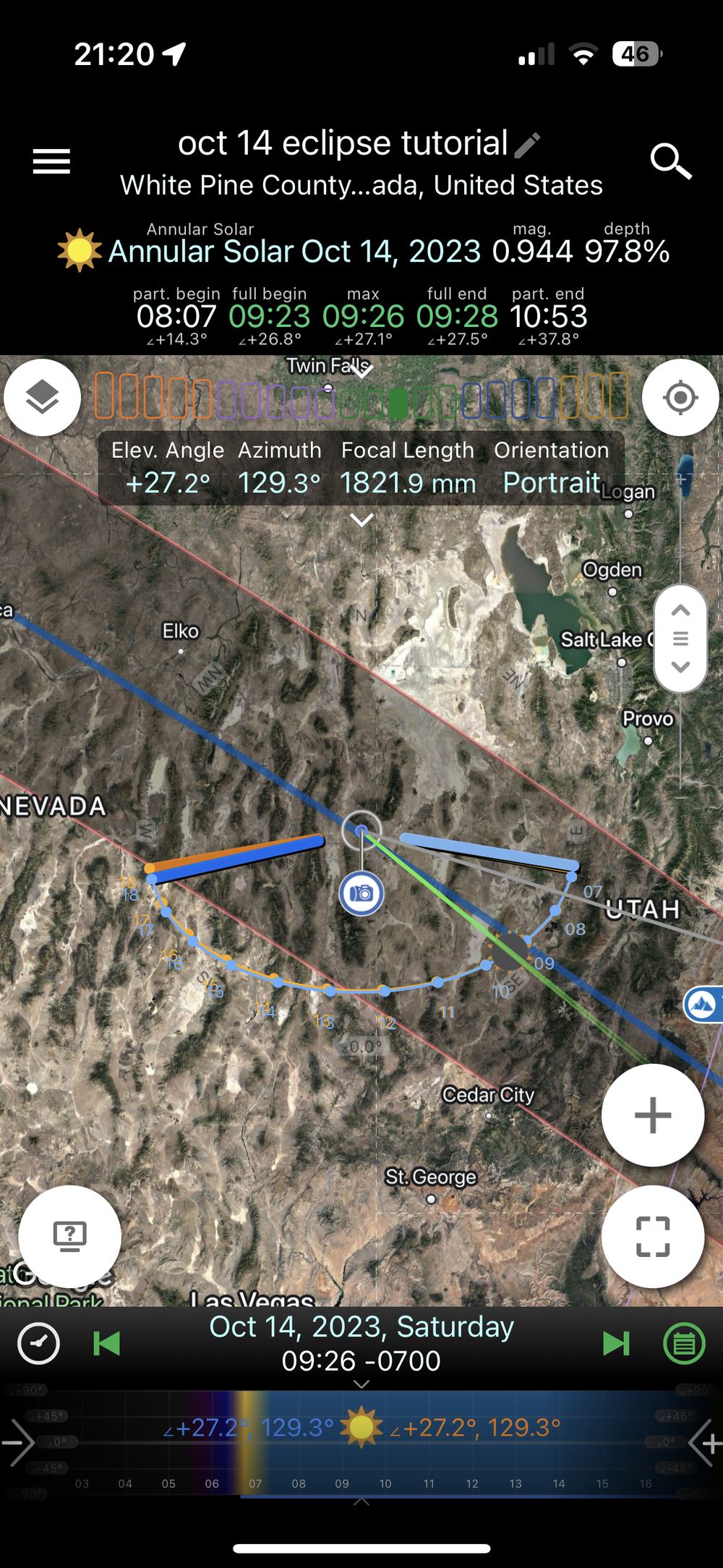The height and width of the screenshot is (1568, 723).
Task: Open the hamburger menu
Action: [51, 161]
